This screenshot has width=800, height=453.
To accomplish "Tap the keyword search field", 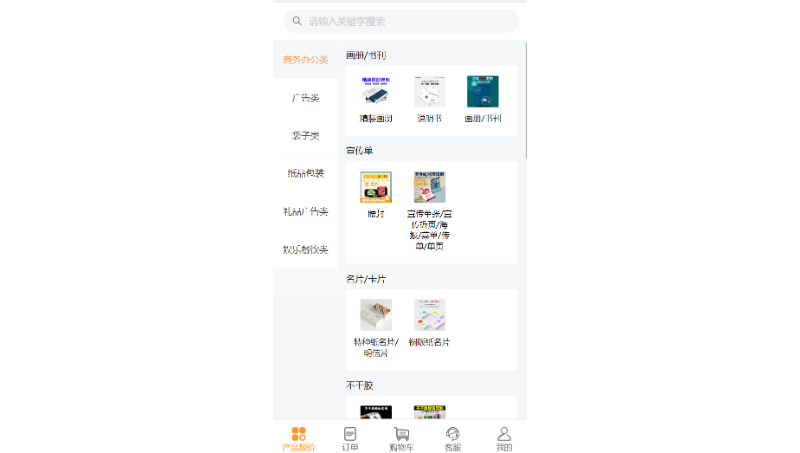I will [x=400, y=21].
